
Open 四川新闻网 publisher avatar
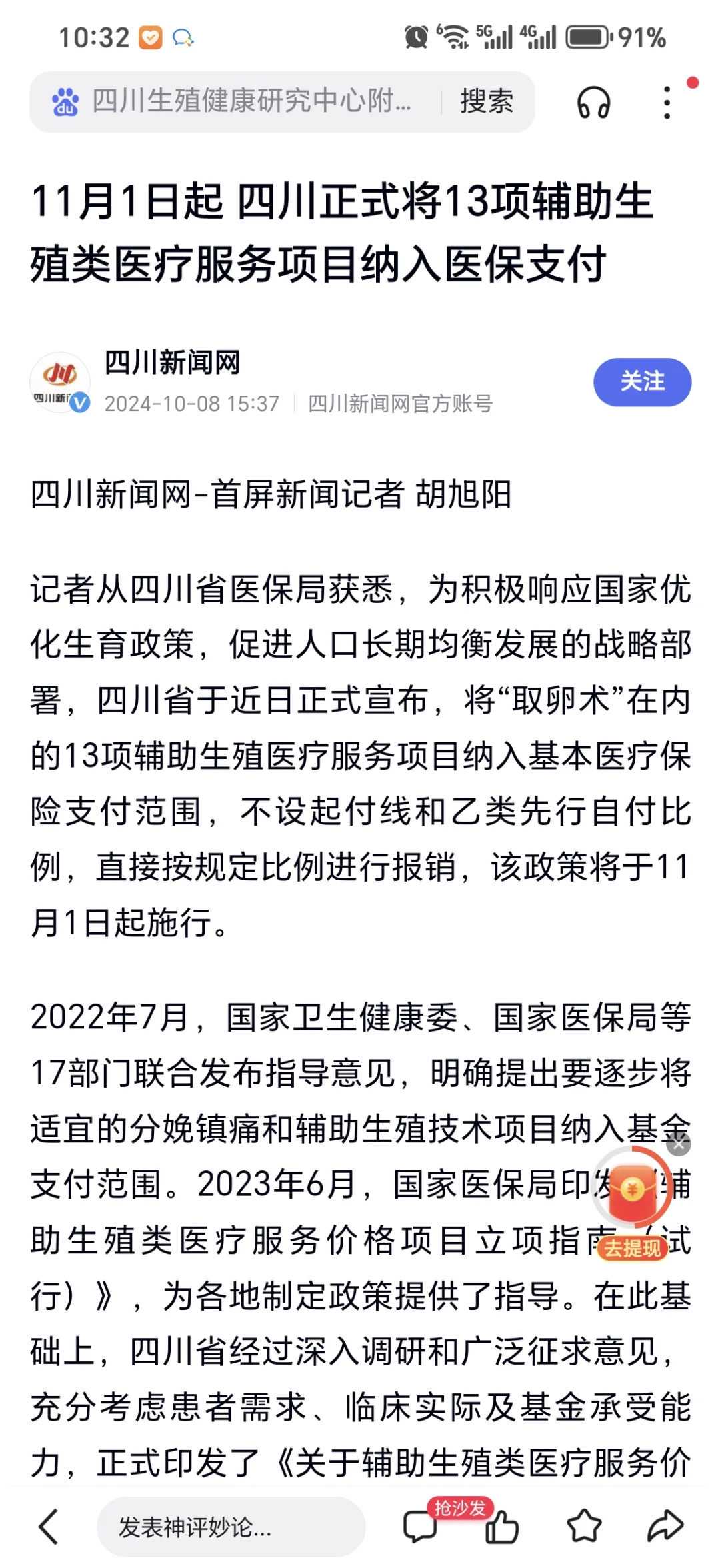pyautogui.click(x=60, y=382)
